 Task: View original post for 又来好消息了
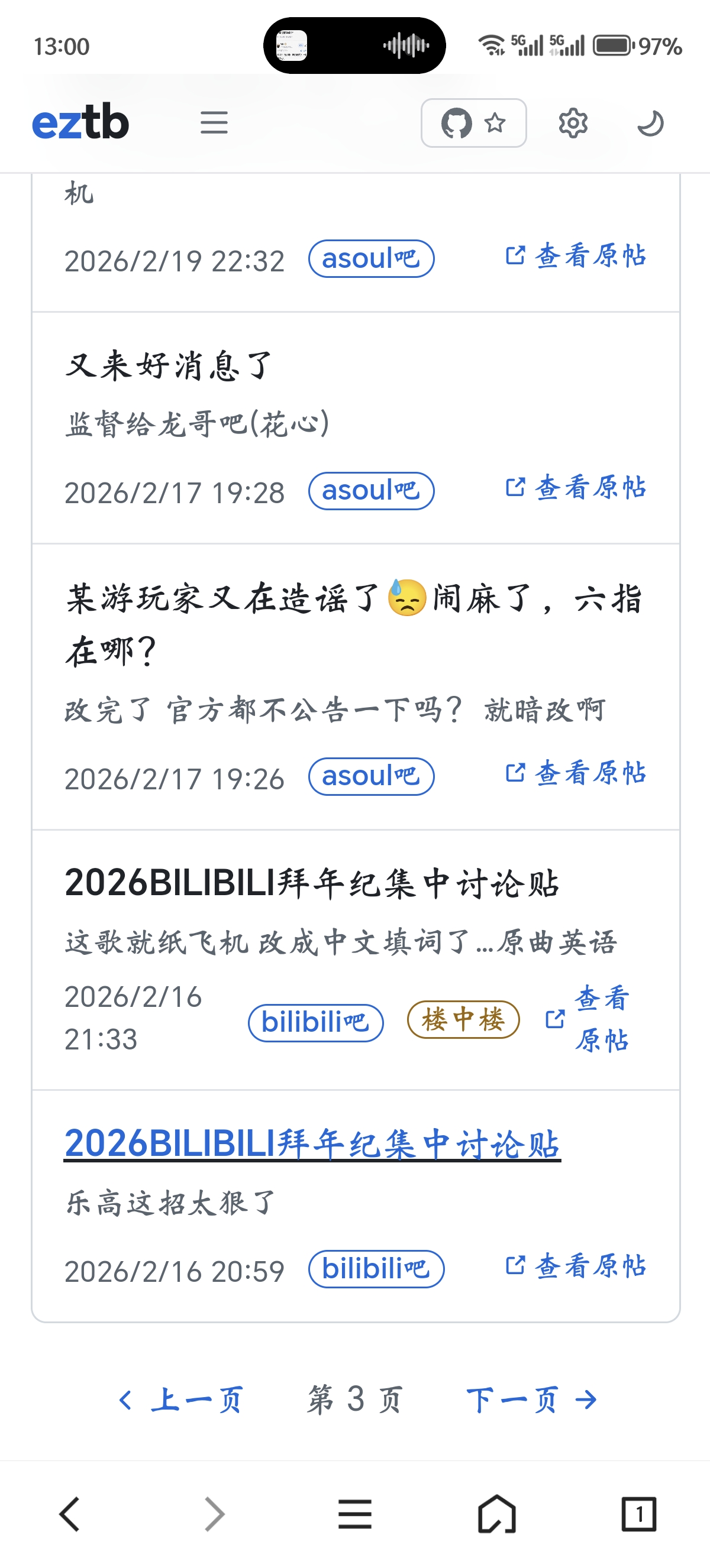click(x=576, y=488)
